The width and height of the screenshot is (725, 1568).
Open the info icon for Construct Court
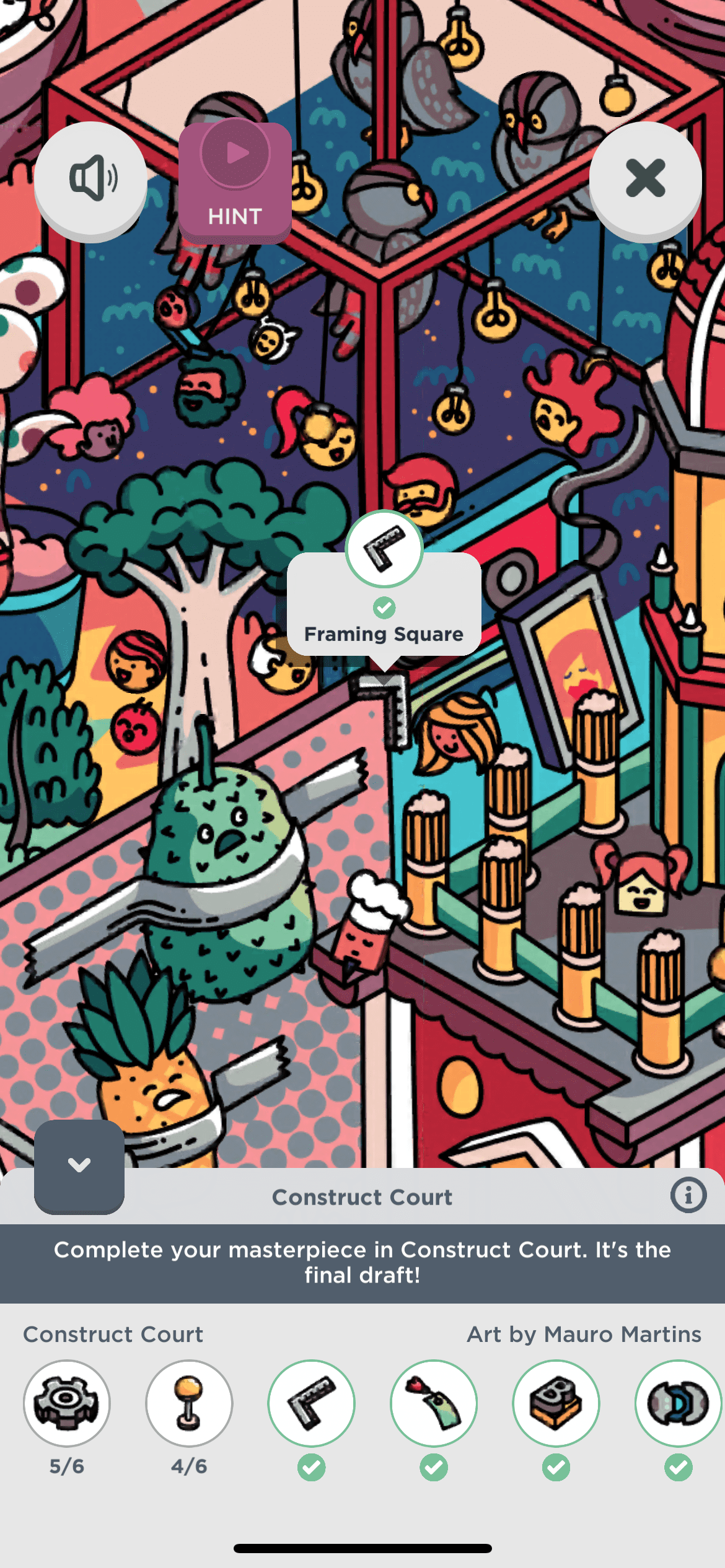click(x=688, y=1195)
